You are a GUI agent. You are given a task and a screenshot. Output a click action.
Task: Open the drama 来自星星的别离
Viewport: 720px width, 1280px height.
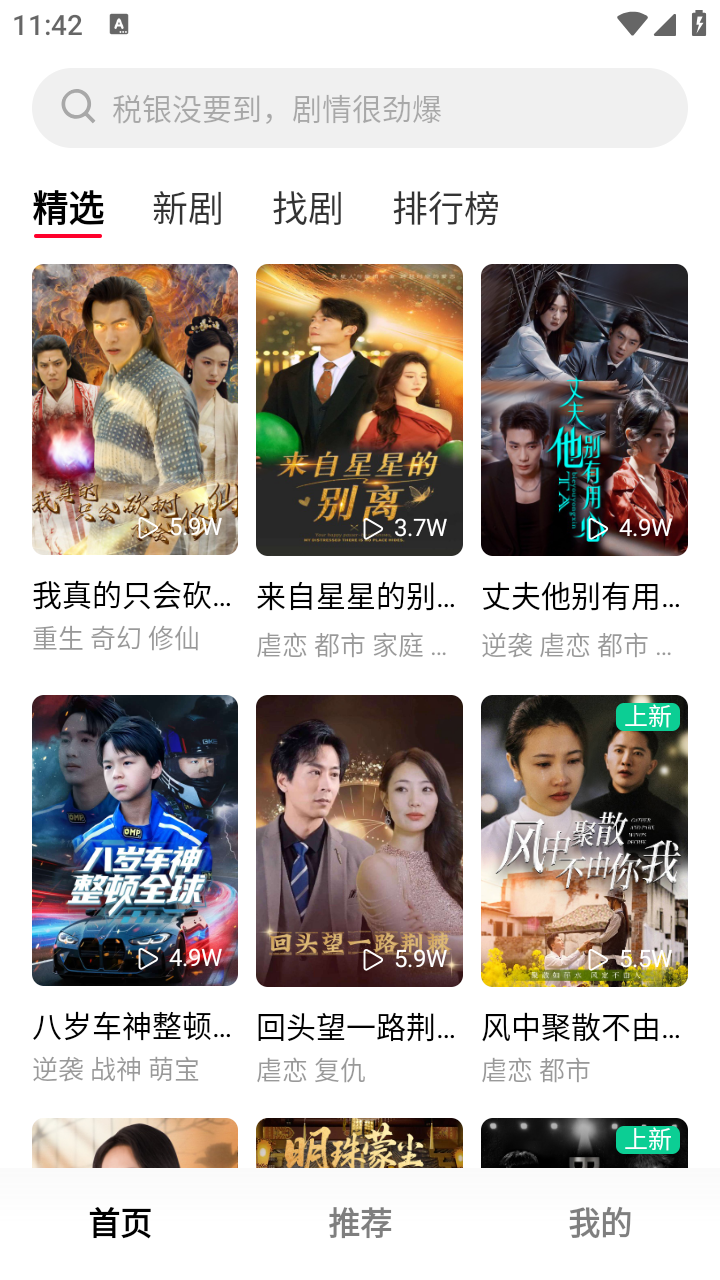pos(359,410)
